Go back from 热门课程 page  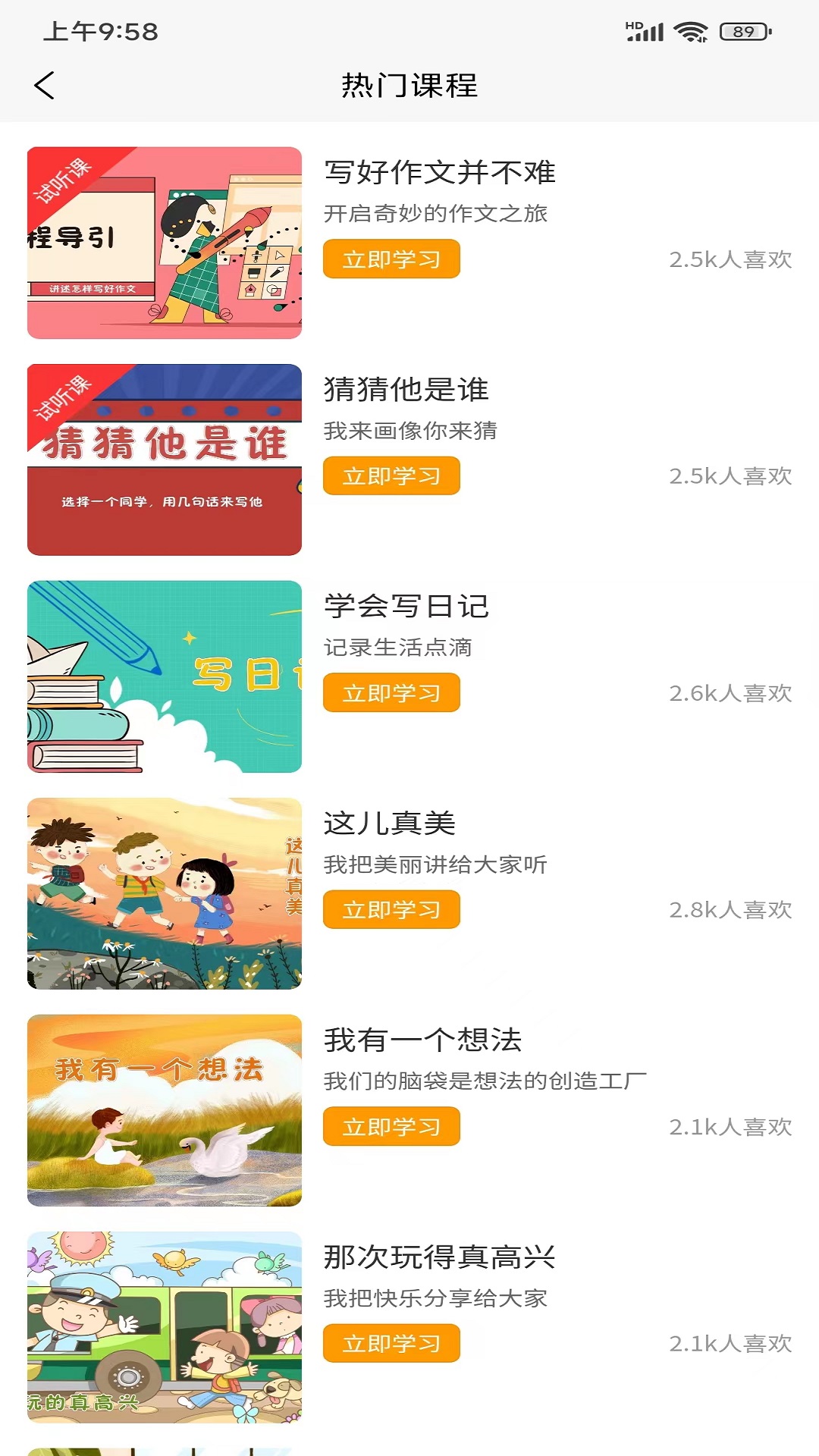click(45, 85)
